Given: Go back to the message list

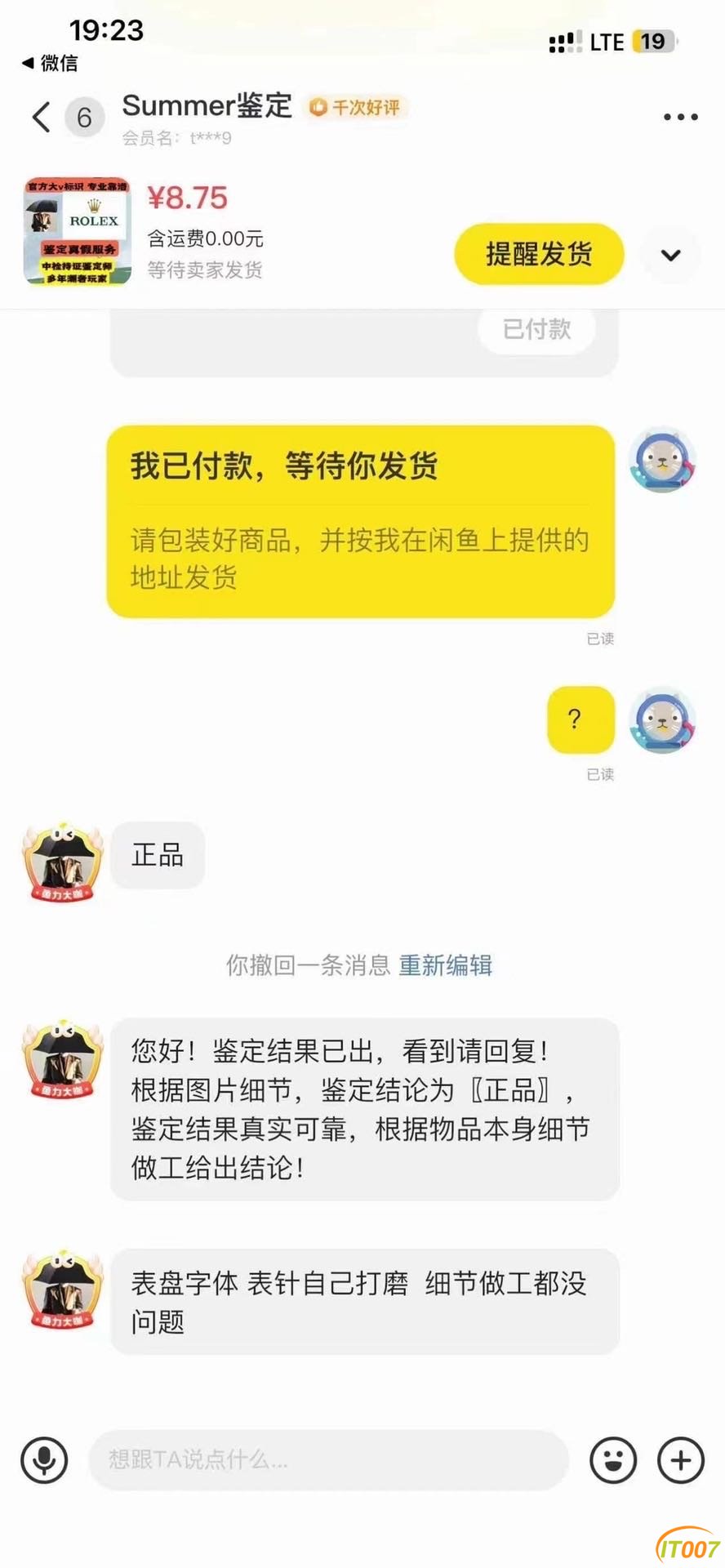Looking at the screenshot, I should click(42, 118).
